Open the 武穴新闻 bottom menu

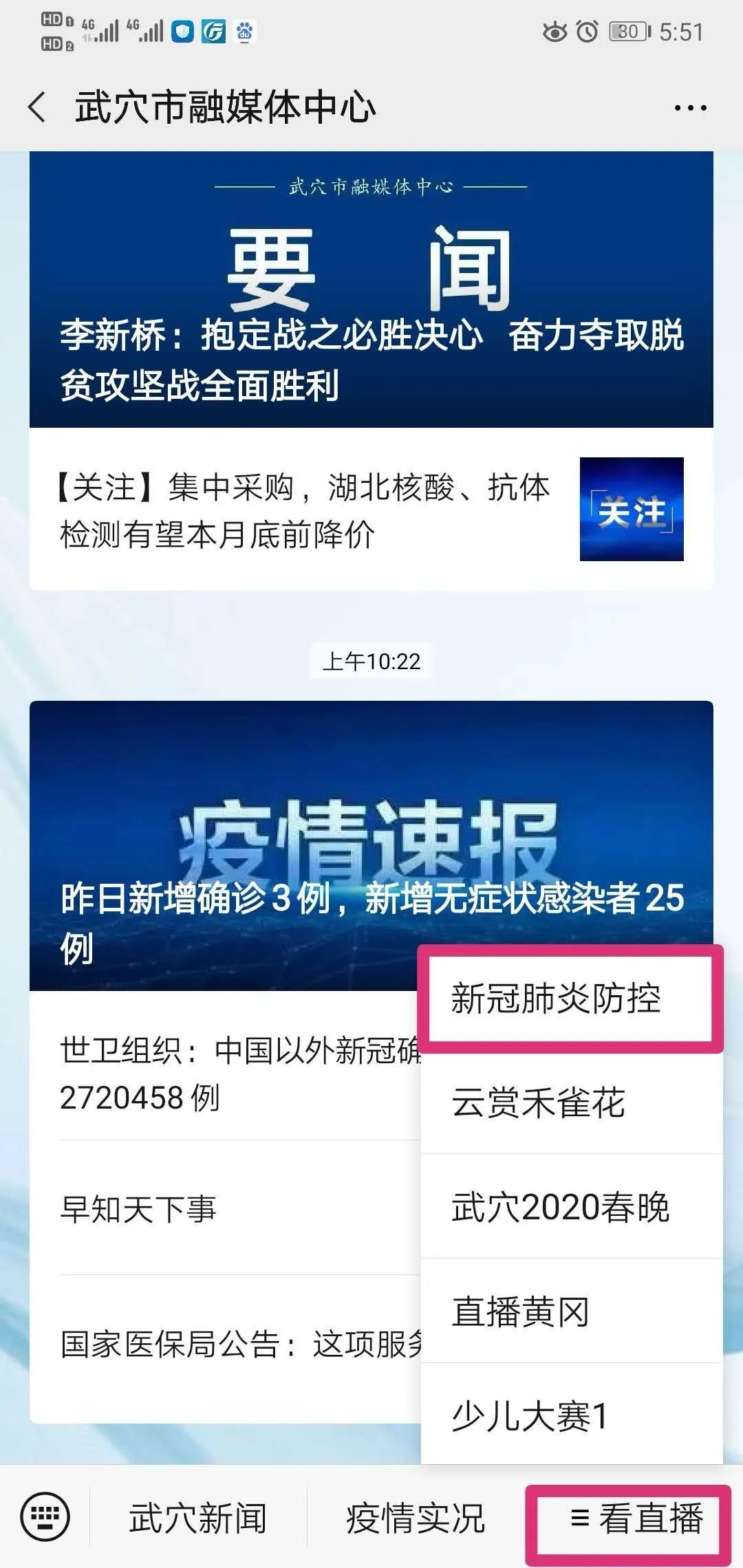pos(198,1518)
